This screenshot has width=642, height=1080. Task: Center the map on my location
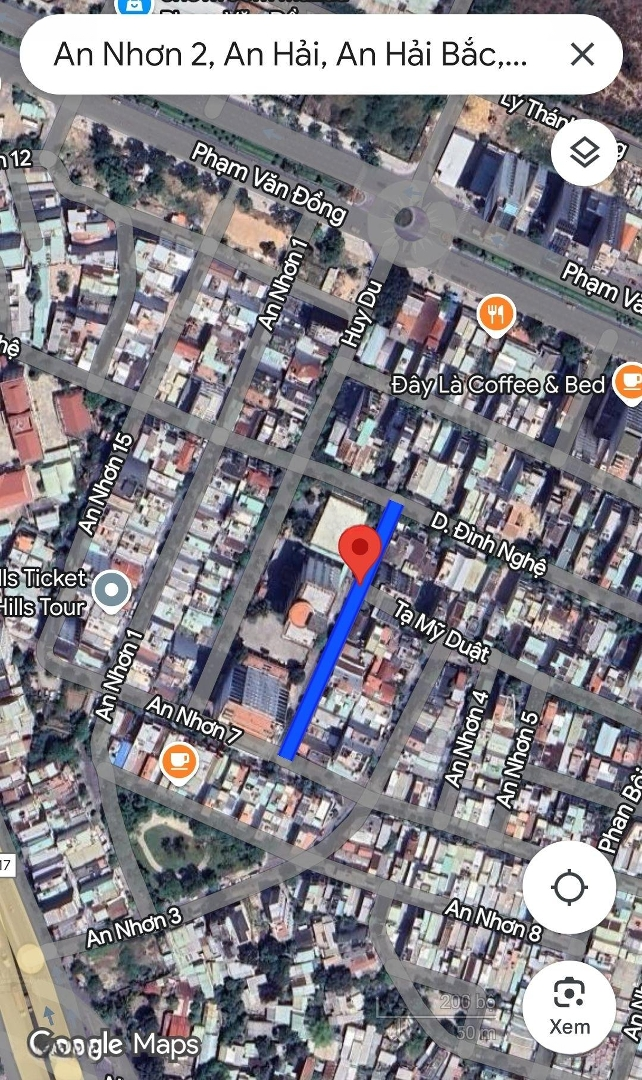point(569,887)
